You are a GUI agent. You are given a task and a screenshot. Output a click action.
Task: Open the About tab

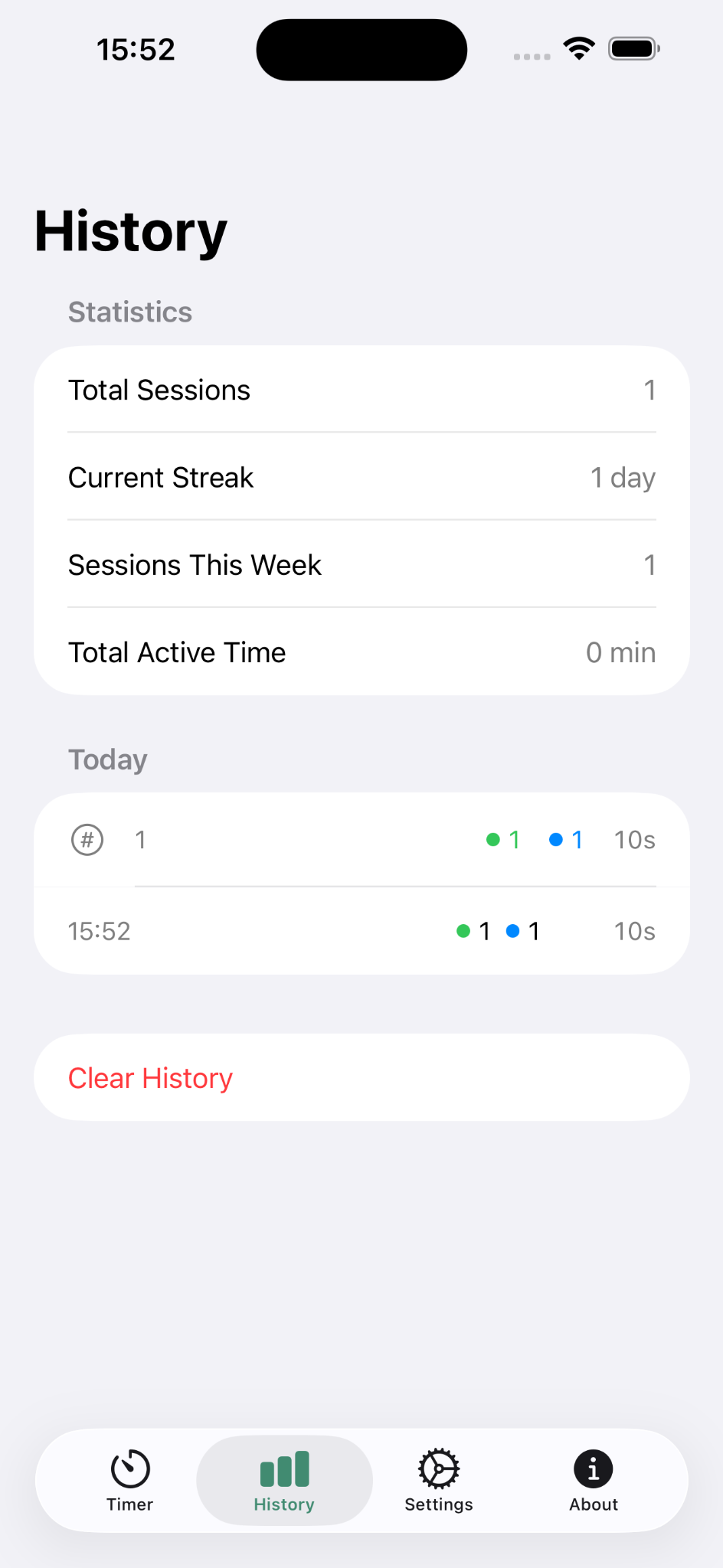pyautogui.click(x=592, y=1479)
